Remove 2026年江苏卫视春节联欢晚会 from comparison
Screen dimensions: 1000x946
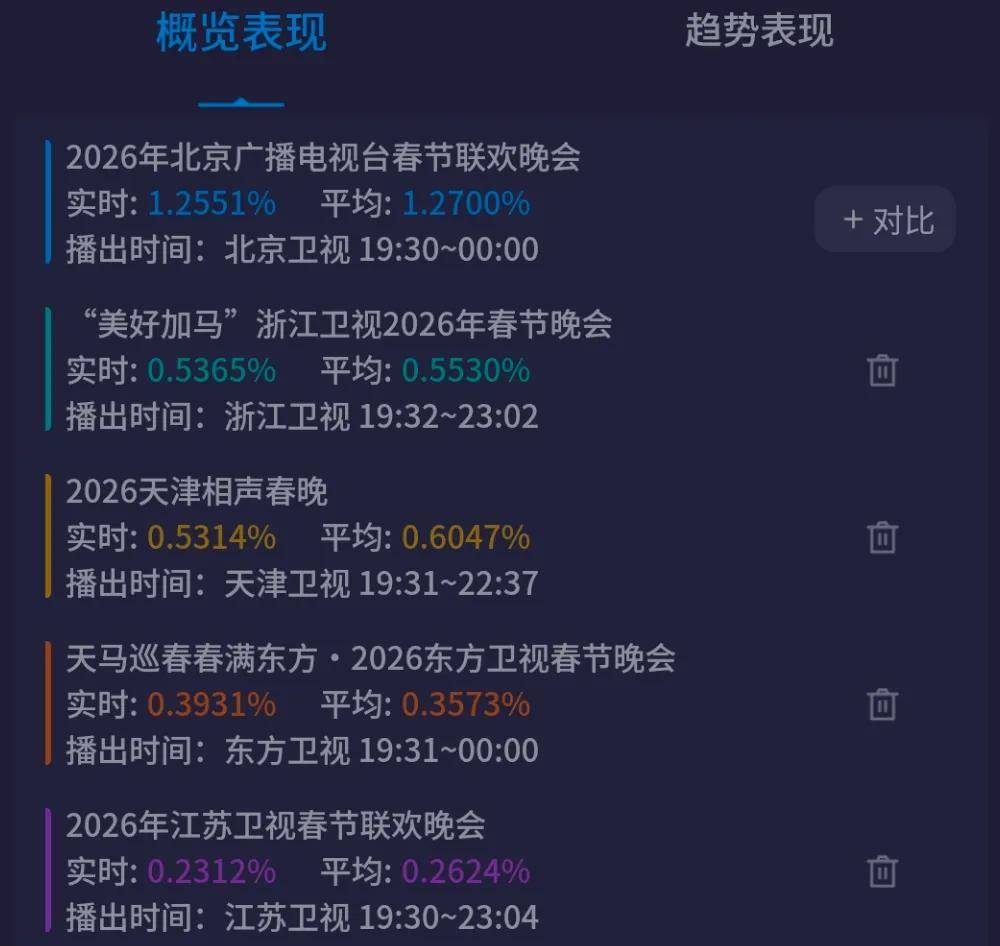tap(882, 871)
